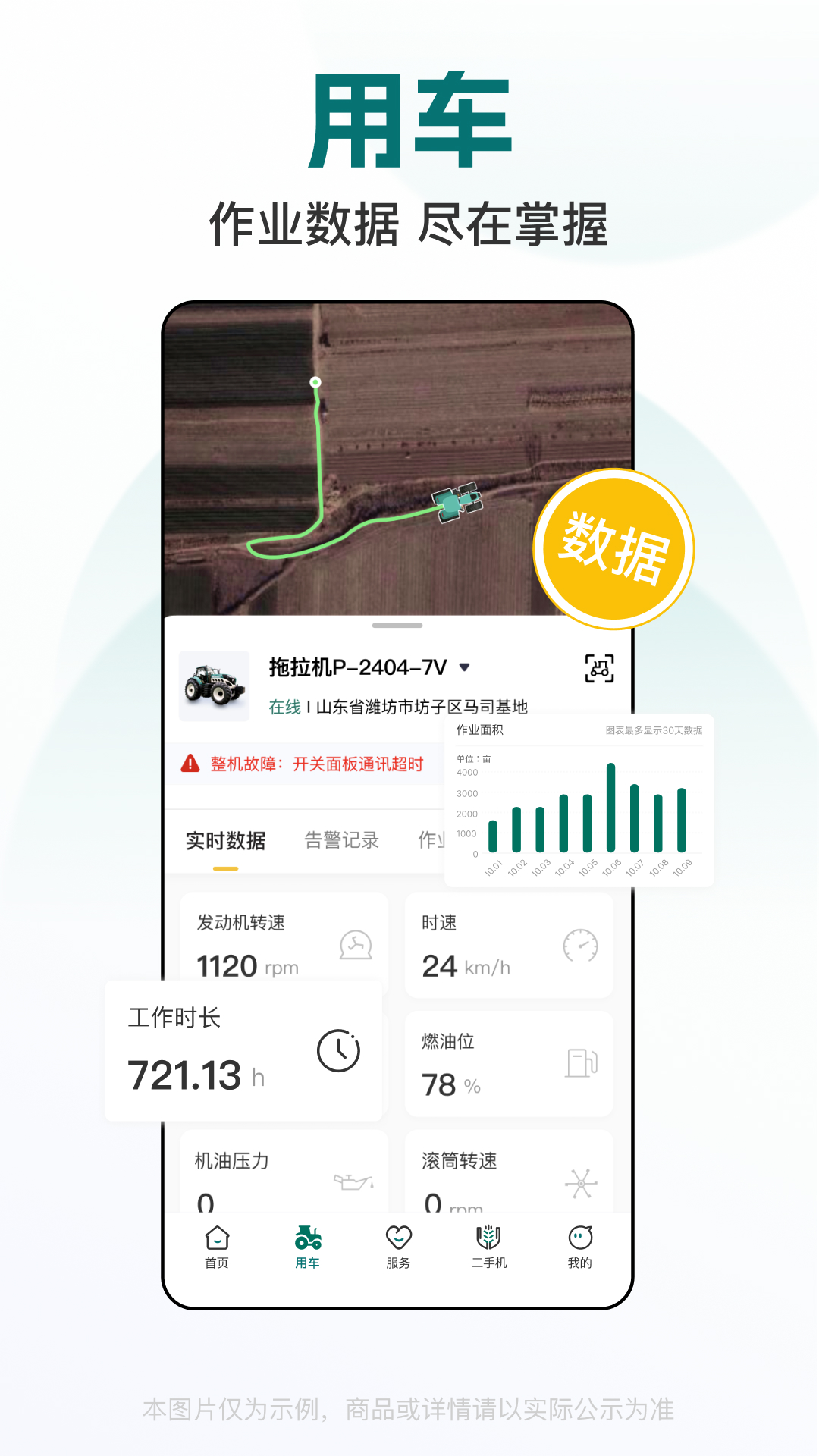The width and height of the screenshot is (819, 1456).
Task: Click the scan icon beside the vehicle name
Action: point(600,668)
